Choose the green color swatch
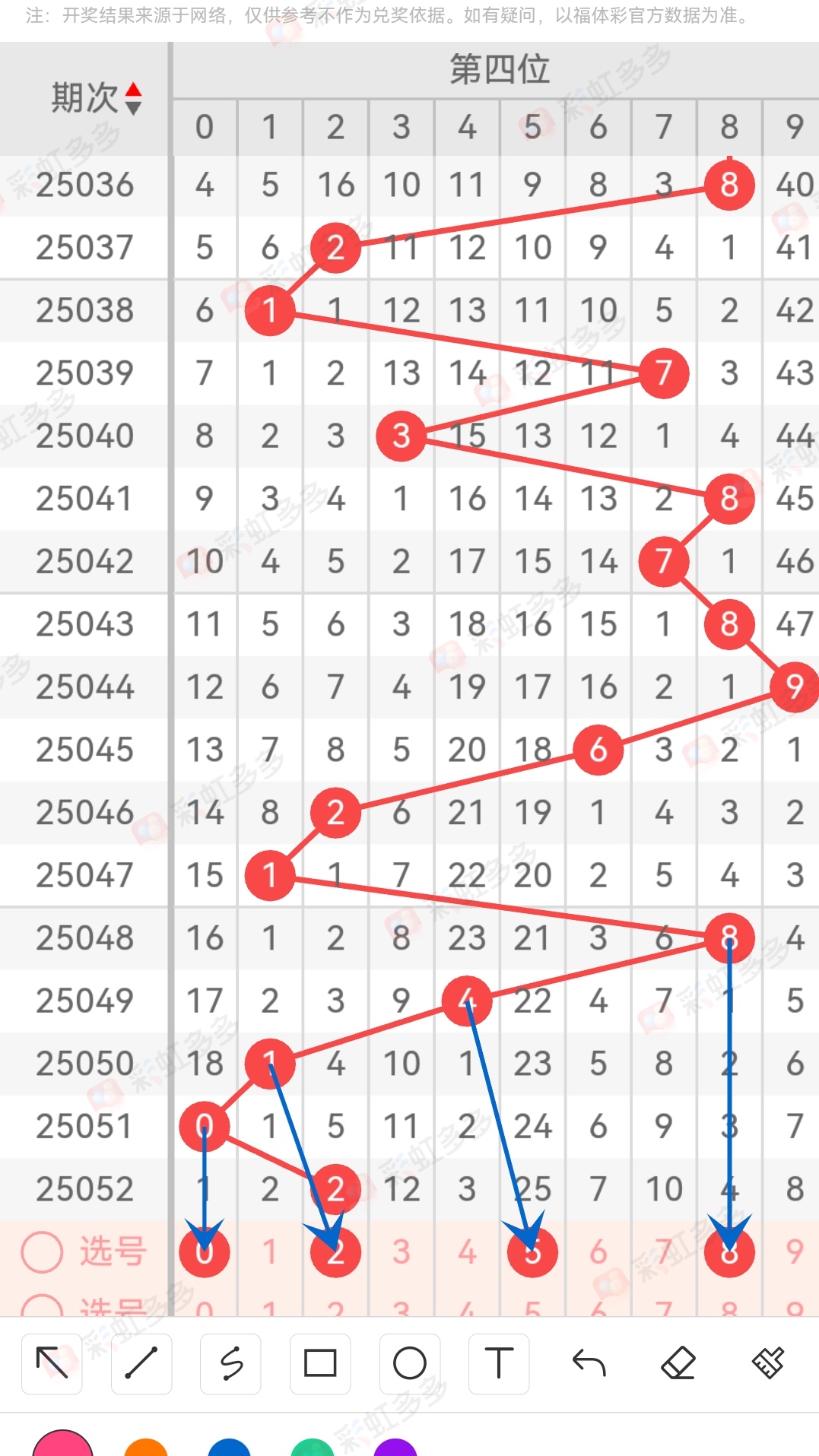819x1456 pixels. (x=313, y=1447)
